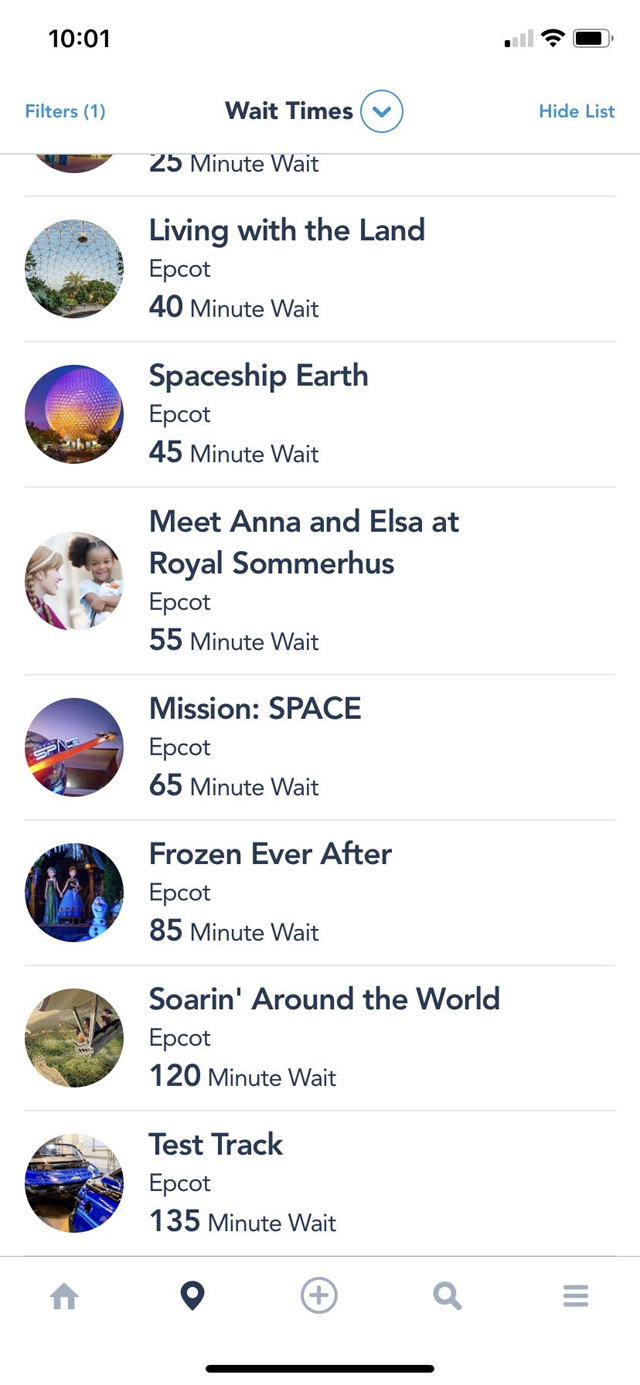Expand the Wait Times dropdown
Screen dimensions: 640x1385
coord(381,111)
